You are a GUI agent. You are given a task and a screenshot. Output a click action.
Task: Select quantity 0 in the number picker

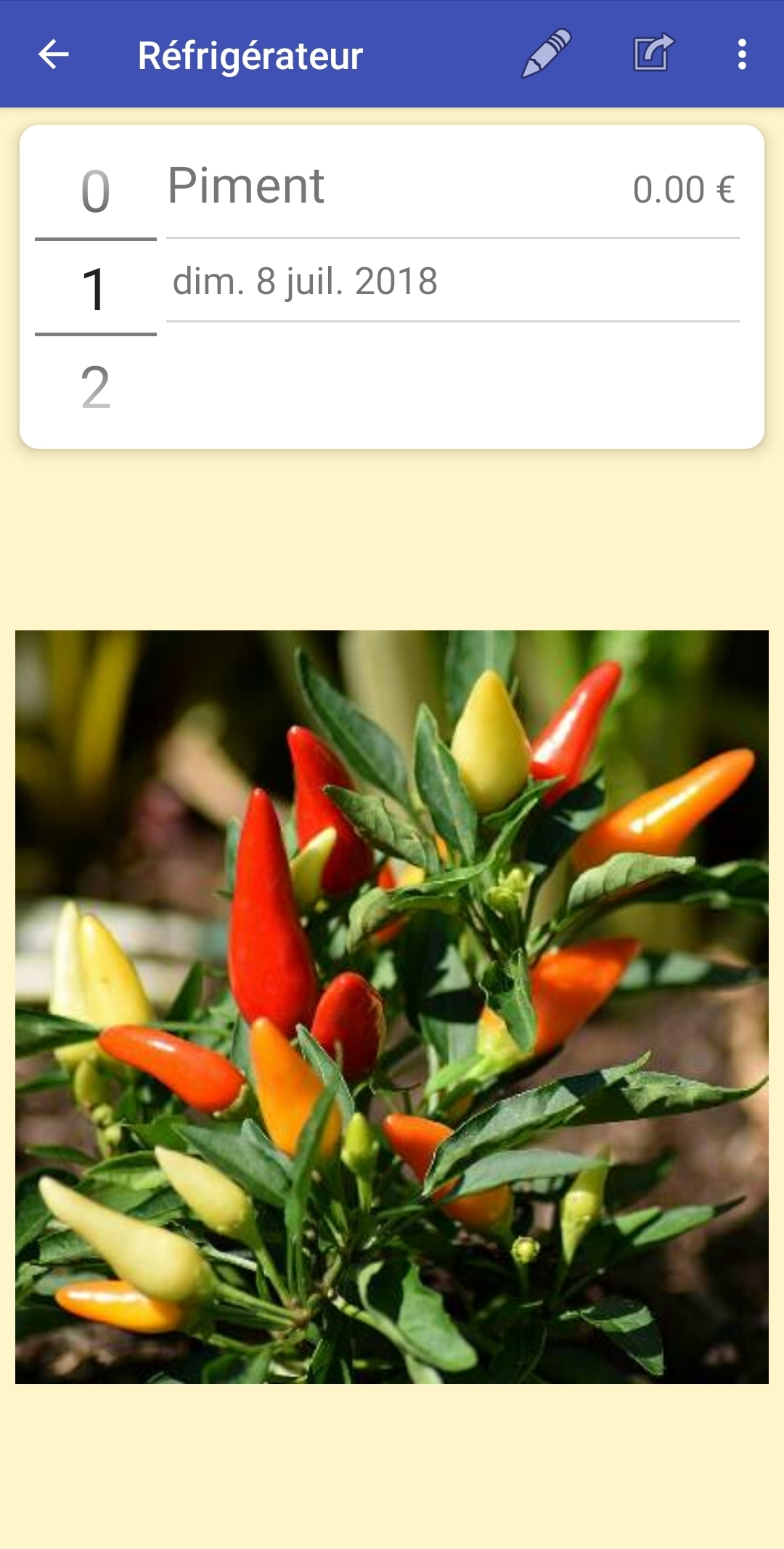pyautogui.click(x=96, y=192)
